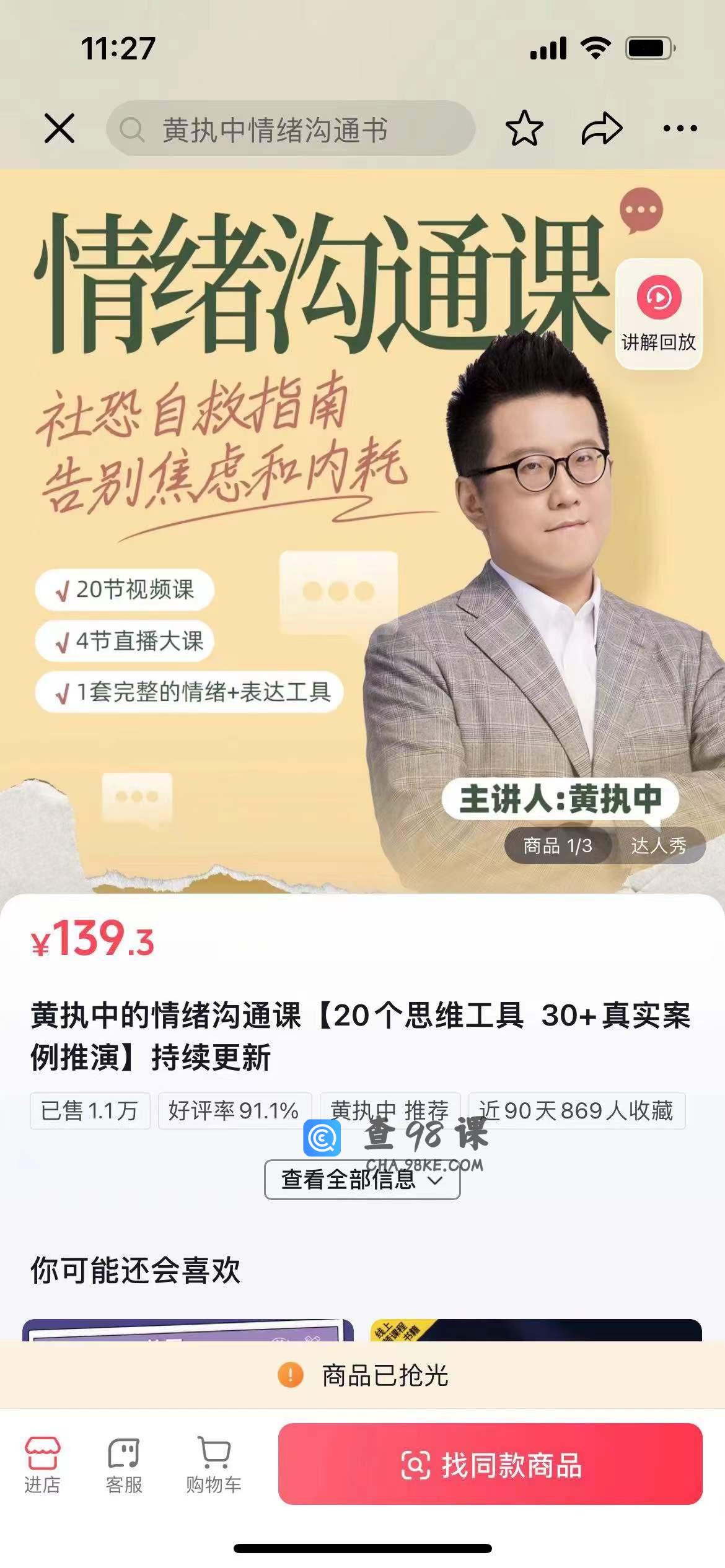
Task: Switch to the 达人秀 tab
Action: click(658, 845)
